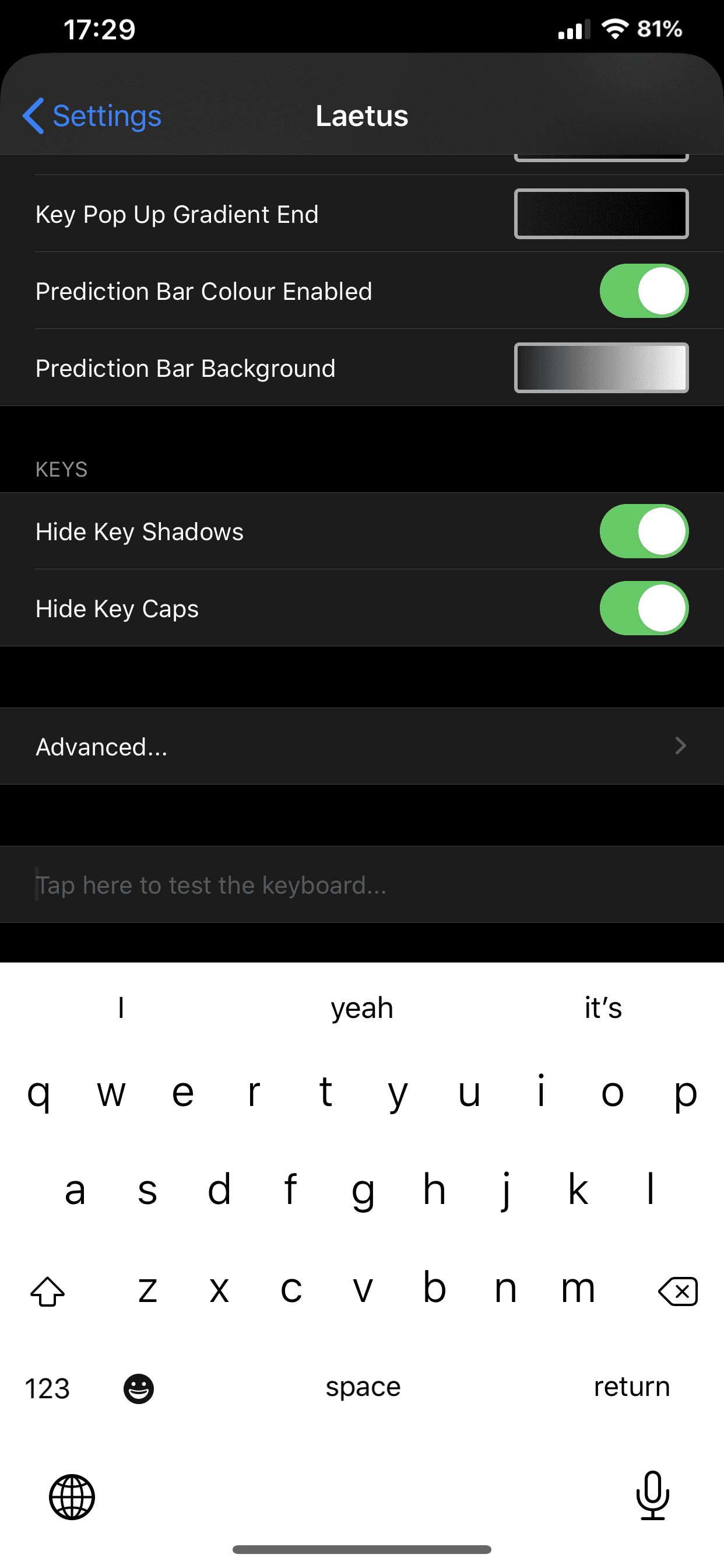Disable Prediction Bar Colour Enabled switch
724x1568 pixels.
644,291
